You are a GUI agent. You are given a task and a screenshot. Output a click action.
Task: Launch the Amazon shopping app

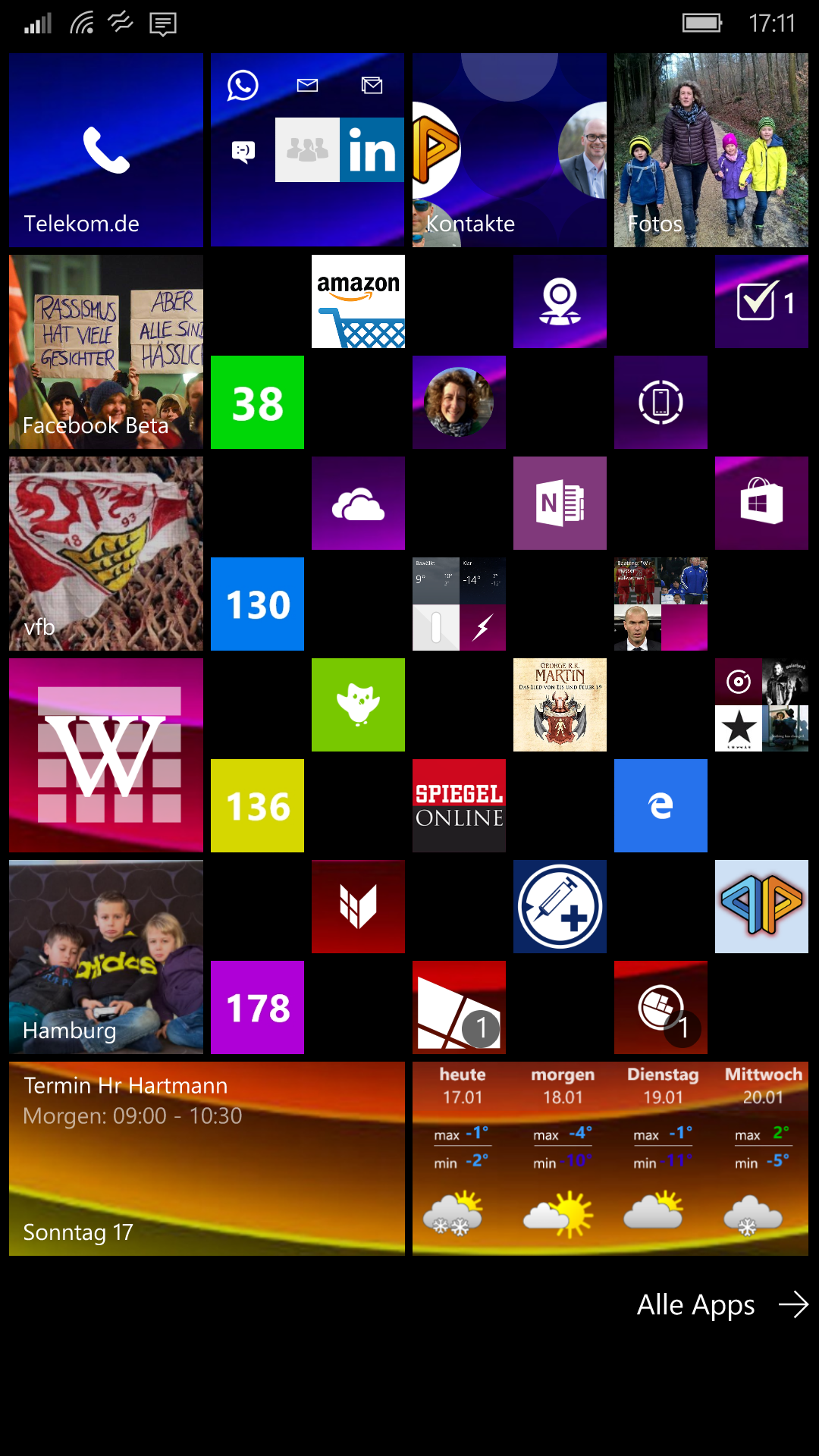358,301
